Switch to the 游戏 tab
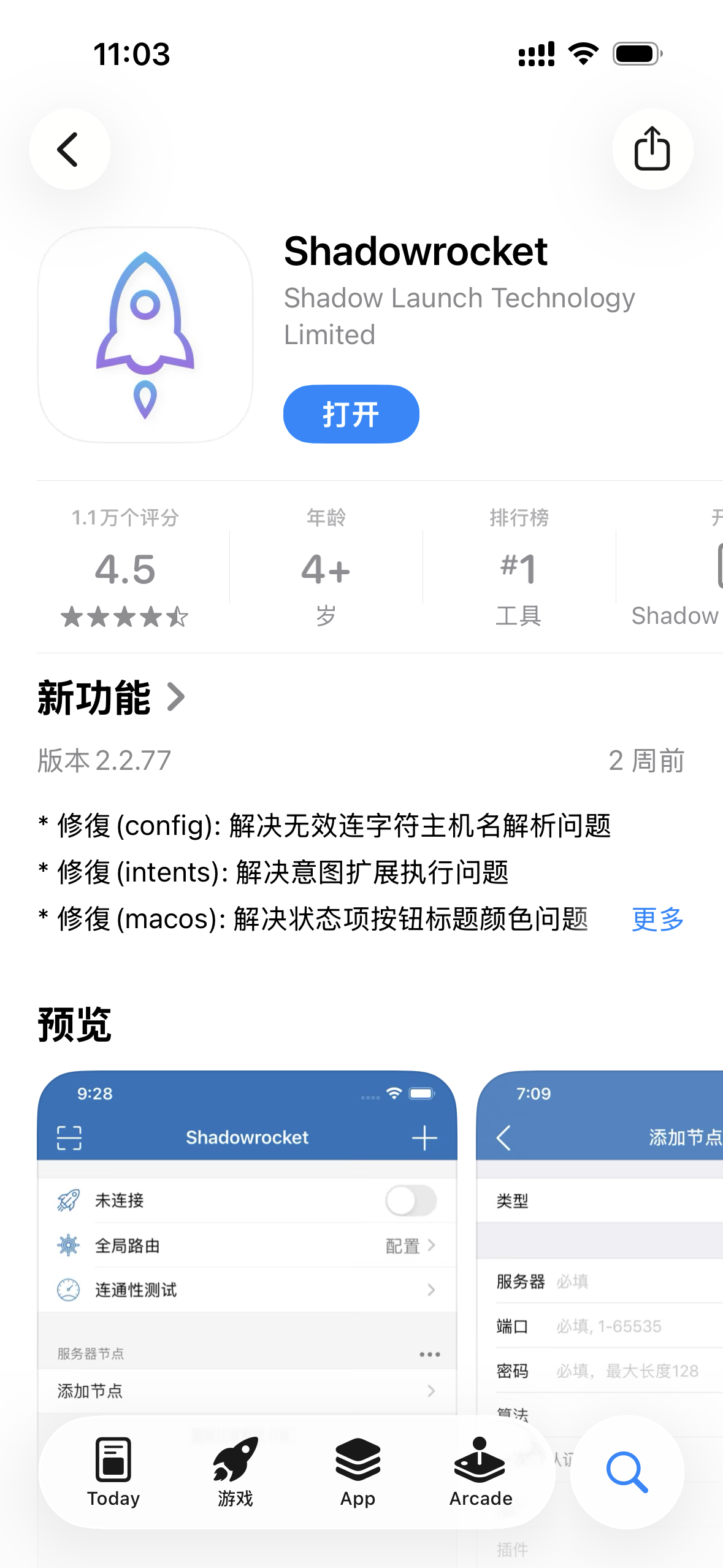The width and height of the screenshot is (723, 1568). pyautogui.click(x=235, y=1472)
